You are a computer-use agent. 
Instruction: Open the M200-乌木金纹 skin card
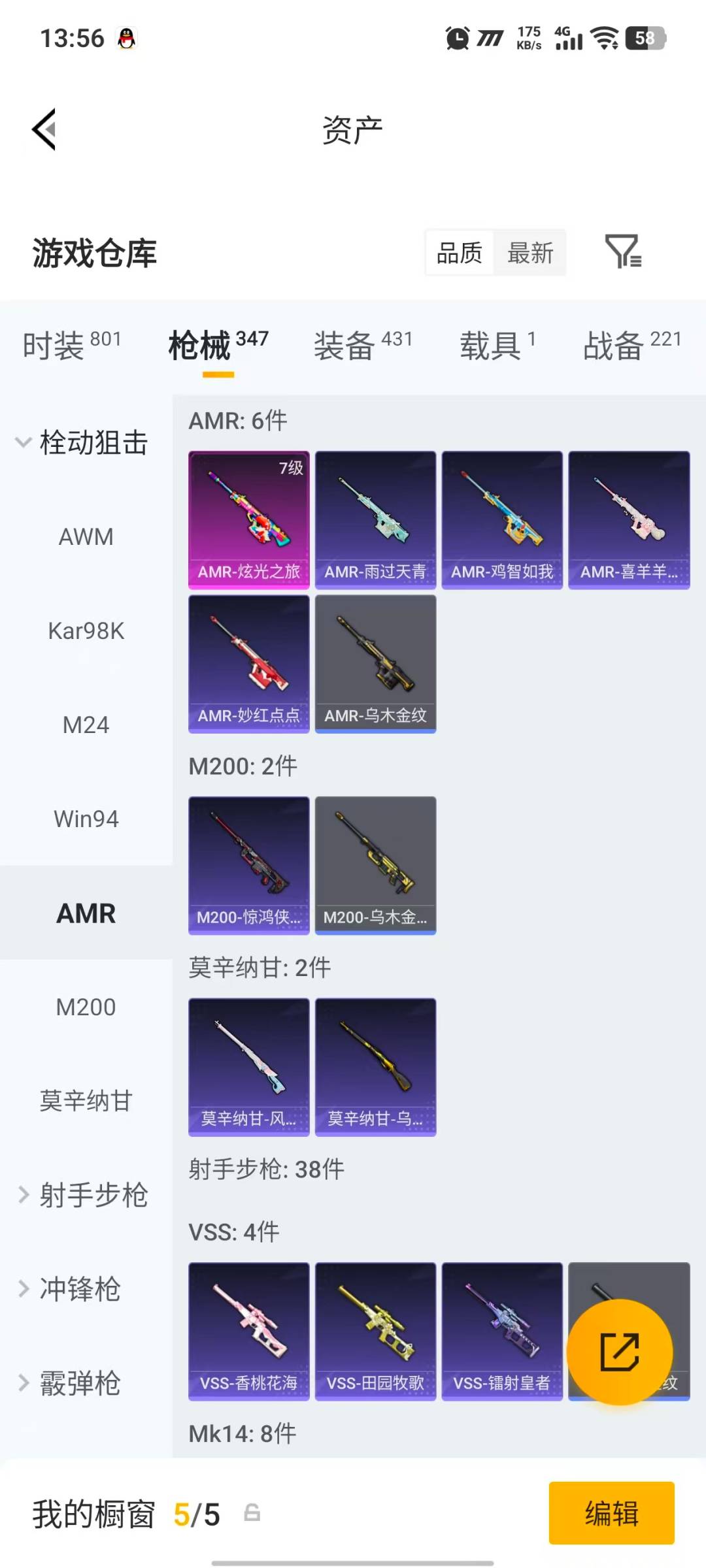375,864
